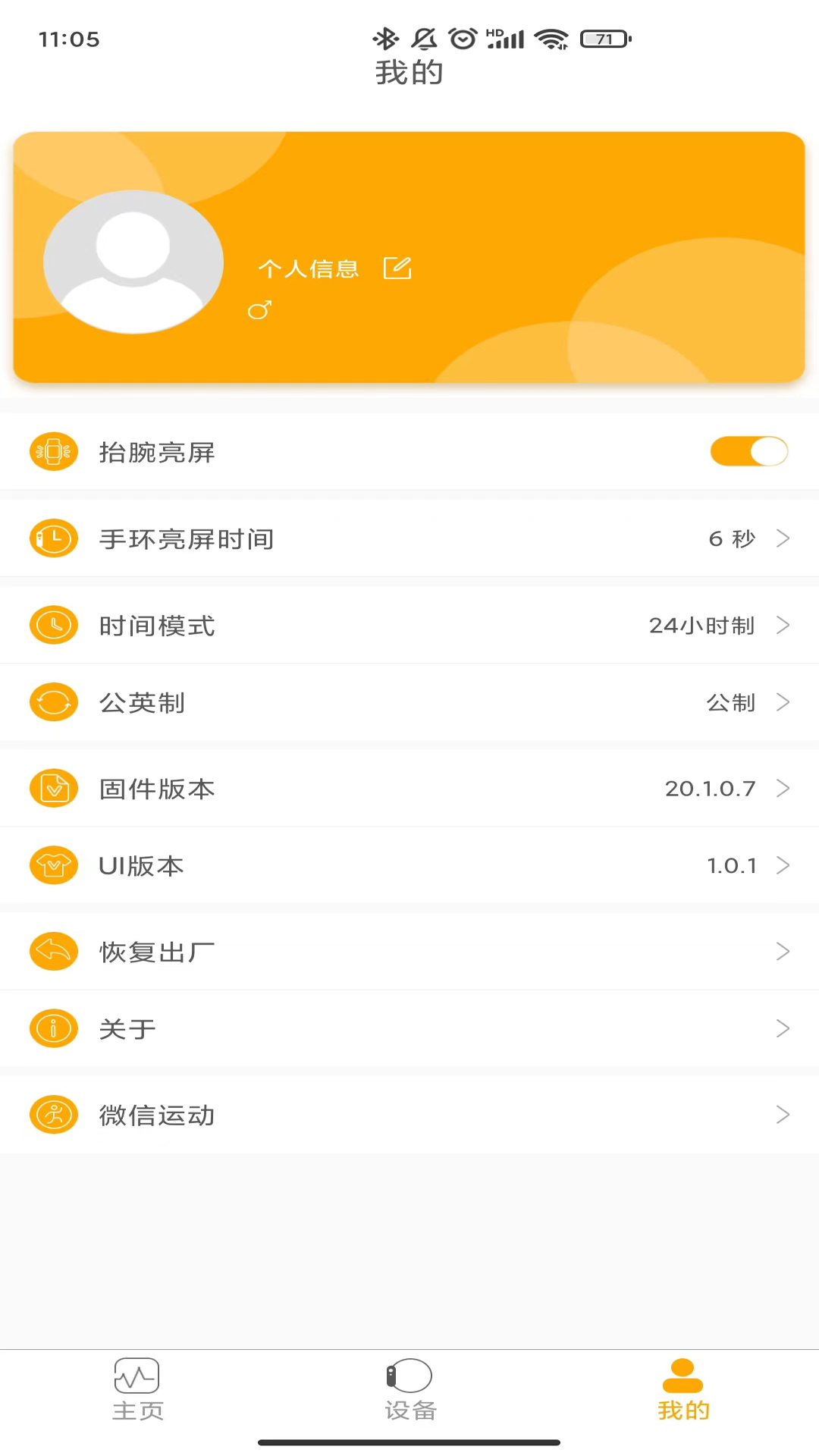Tap the edit icon next to 个人信息

tap(397, 268)
